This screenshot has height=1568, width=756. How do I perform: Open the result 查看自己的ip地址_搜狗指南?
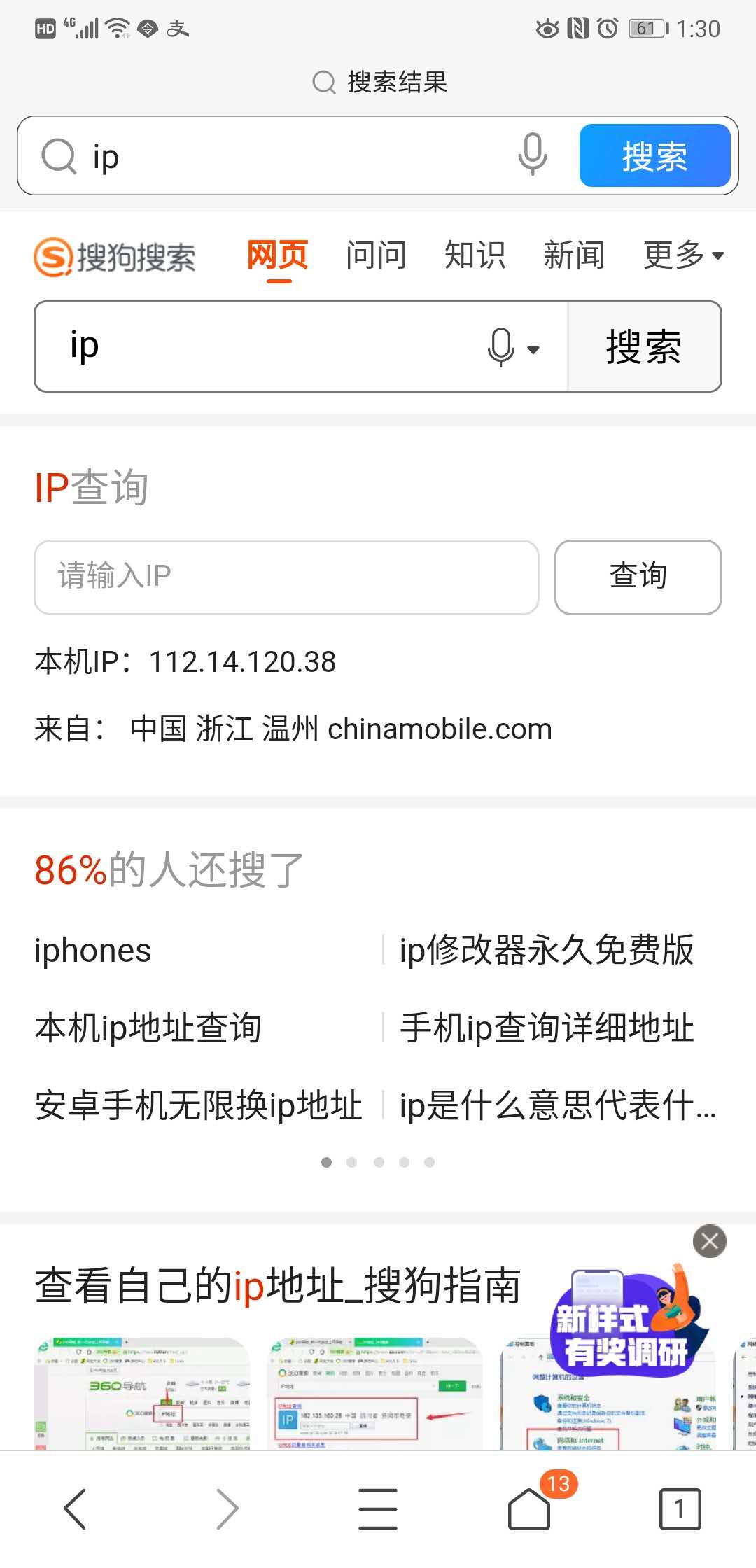(278, 1286)
